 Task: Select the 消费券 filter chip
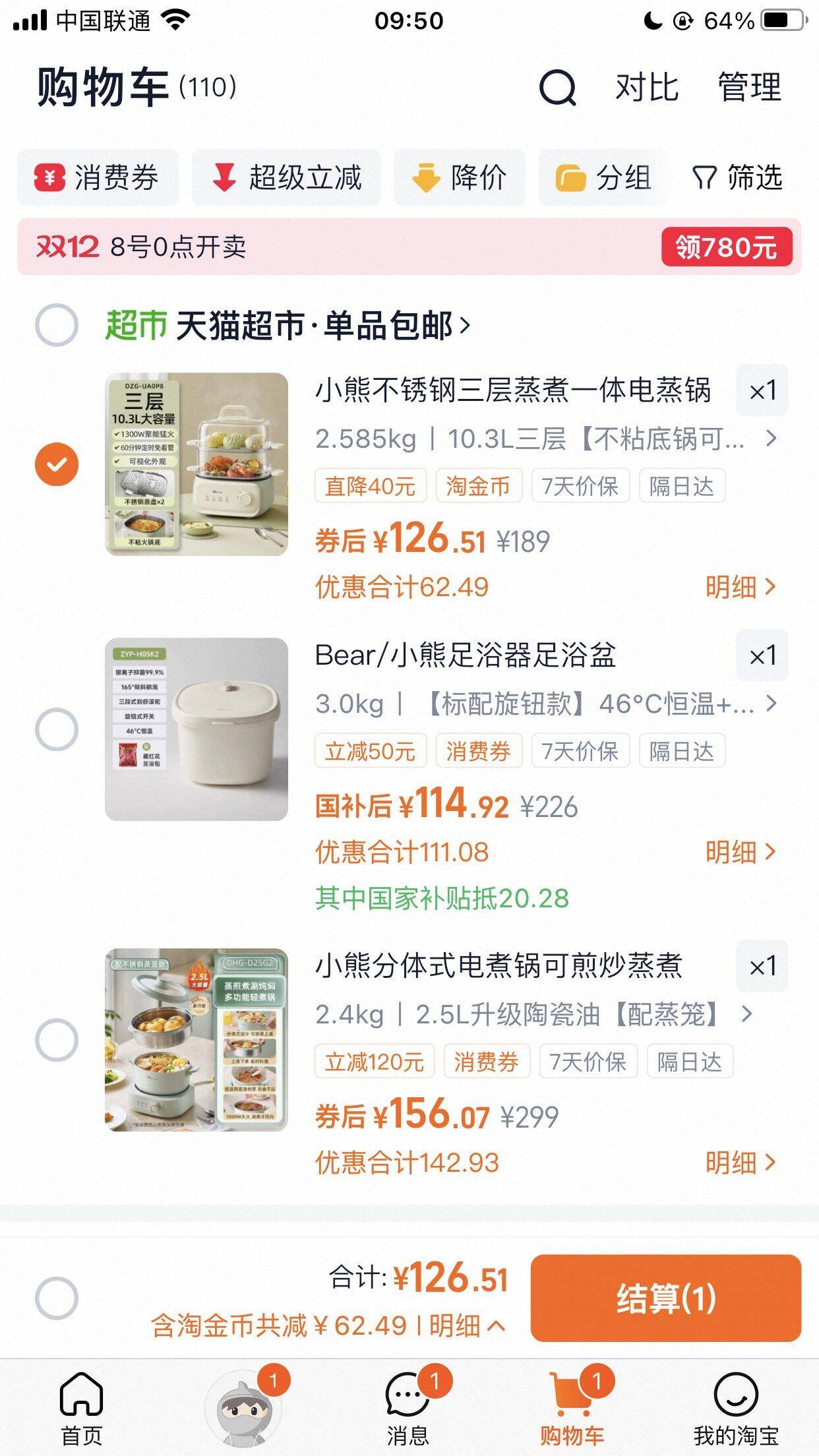point(98,178)
